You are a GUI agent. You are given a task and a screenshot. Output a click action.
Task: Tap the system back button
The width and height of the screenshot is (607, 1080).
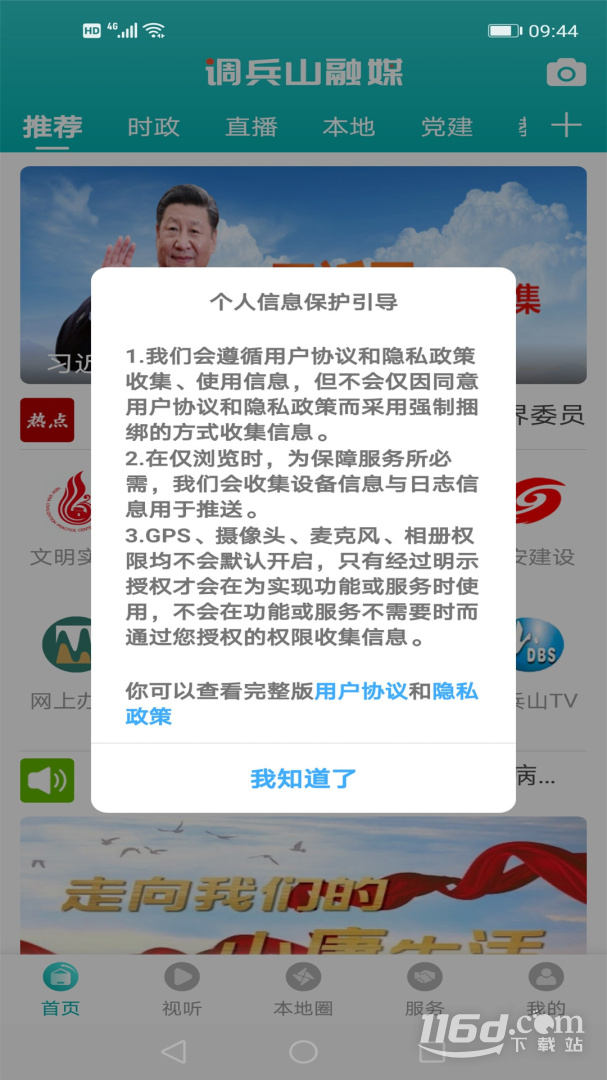click(x=174, y=1052)
